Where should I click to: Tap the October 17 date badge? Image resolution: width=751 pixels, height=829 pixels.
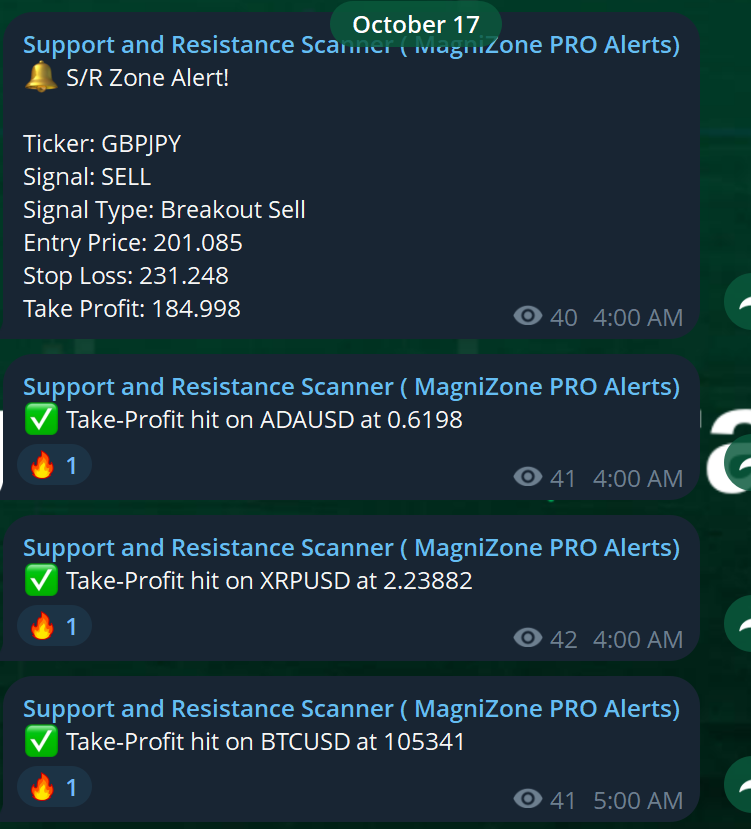click(x=416, y=24)
